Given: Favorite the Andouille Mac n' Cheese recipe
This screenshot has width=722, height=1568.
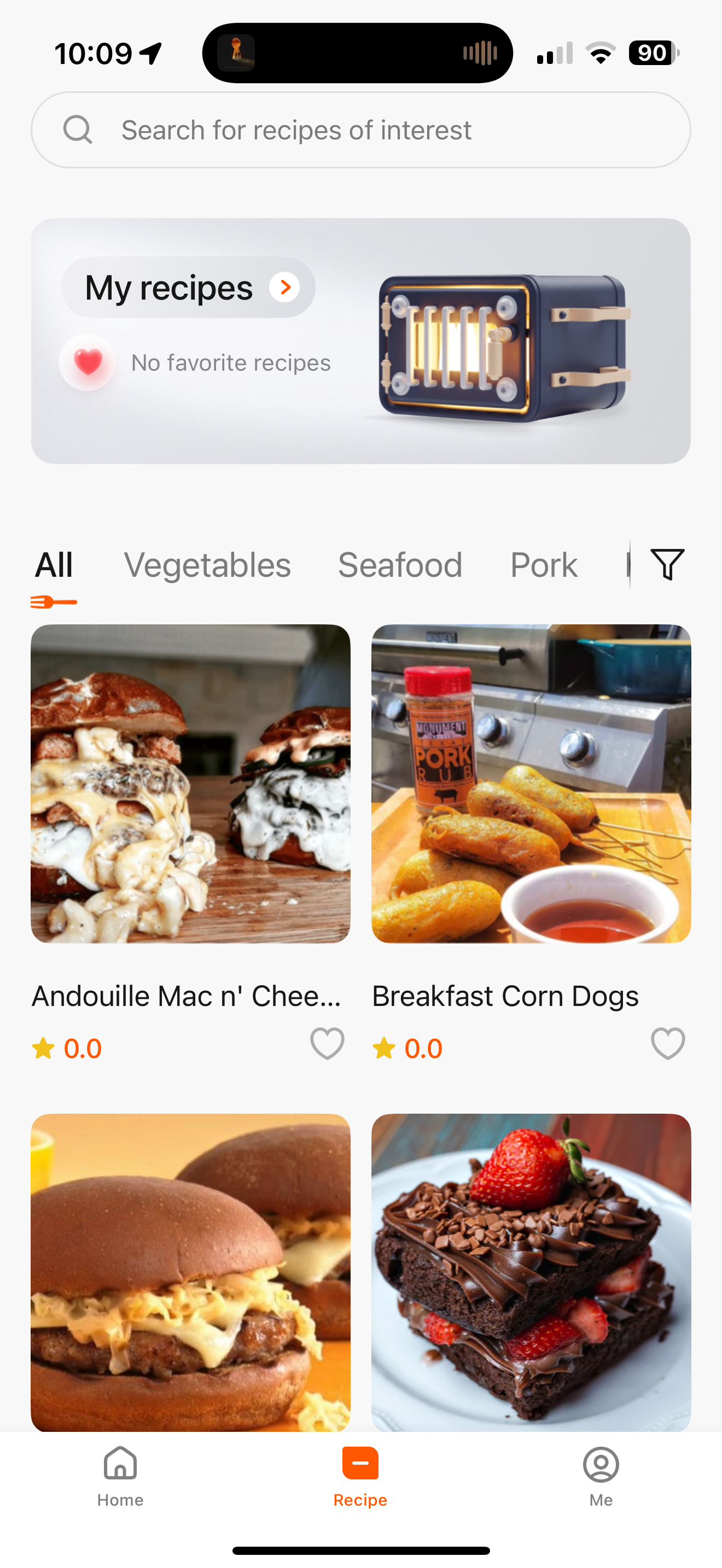Looking at the screenshot, I should coord(328,1043).
